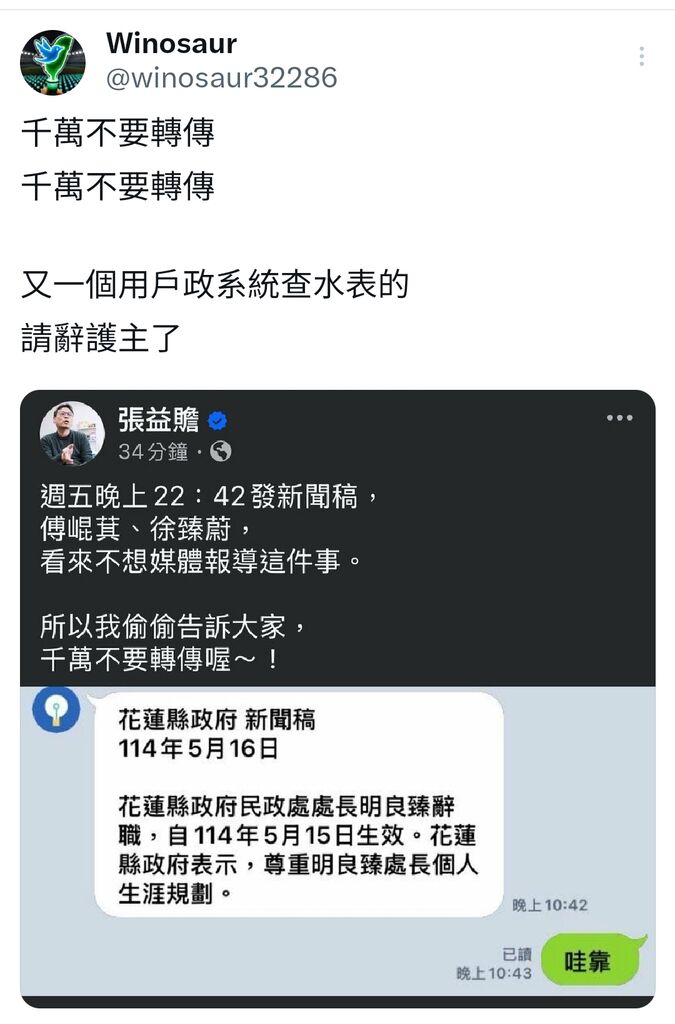Open the tweet's overflow menu
Viewport: 675px width, 1024px height.
click(x=641, y=57)
